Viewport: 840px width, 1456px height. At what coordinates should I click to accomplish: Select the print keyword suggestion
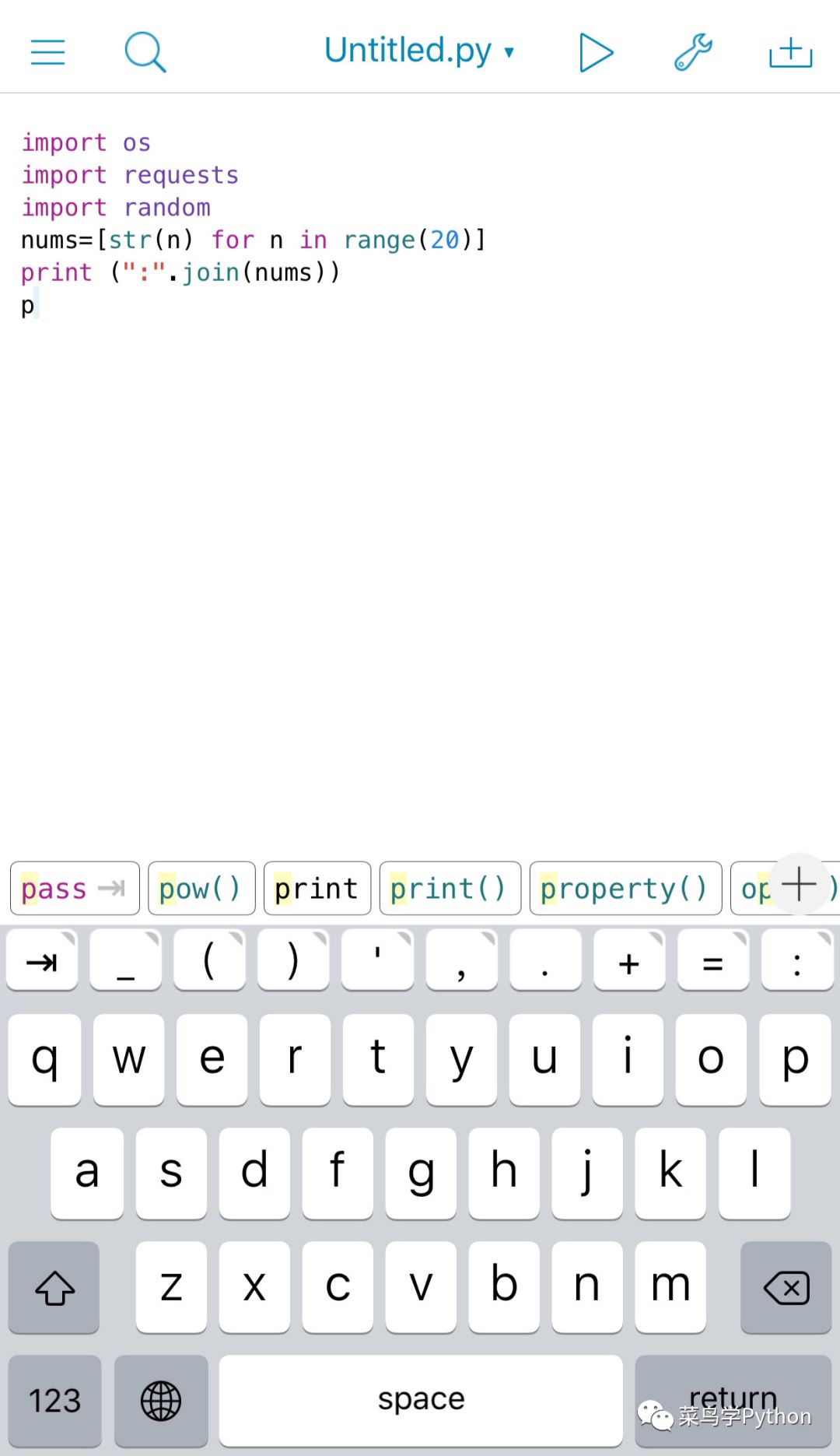tap(317, 888)
